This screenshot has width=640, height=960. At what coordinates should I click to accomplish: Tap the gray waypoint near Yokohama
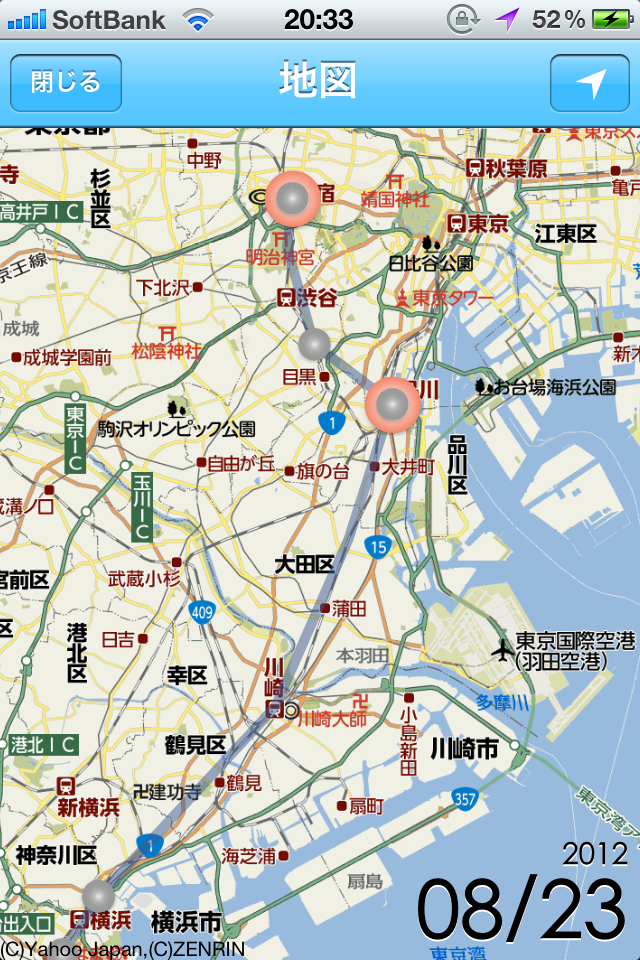98,896
